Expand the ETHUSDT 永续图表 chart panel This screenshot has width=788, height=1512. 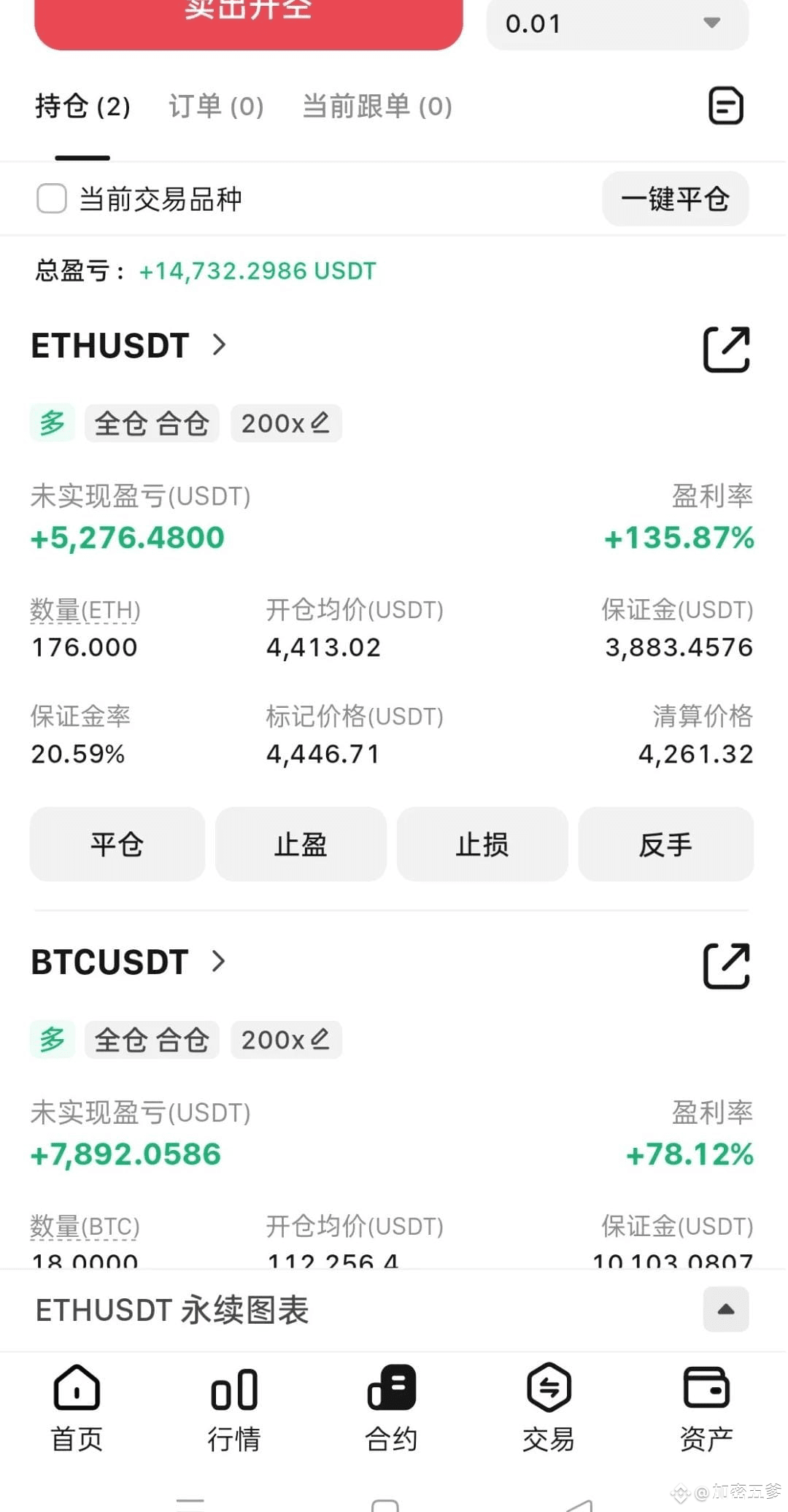[726, 1310]
